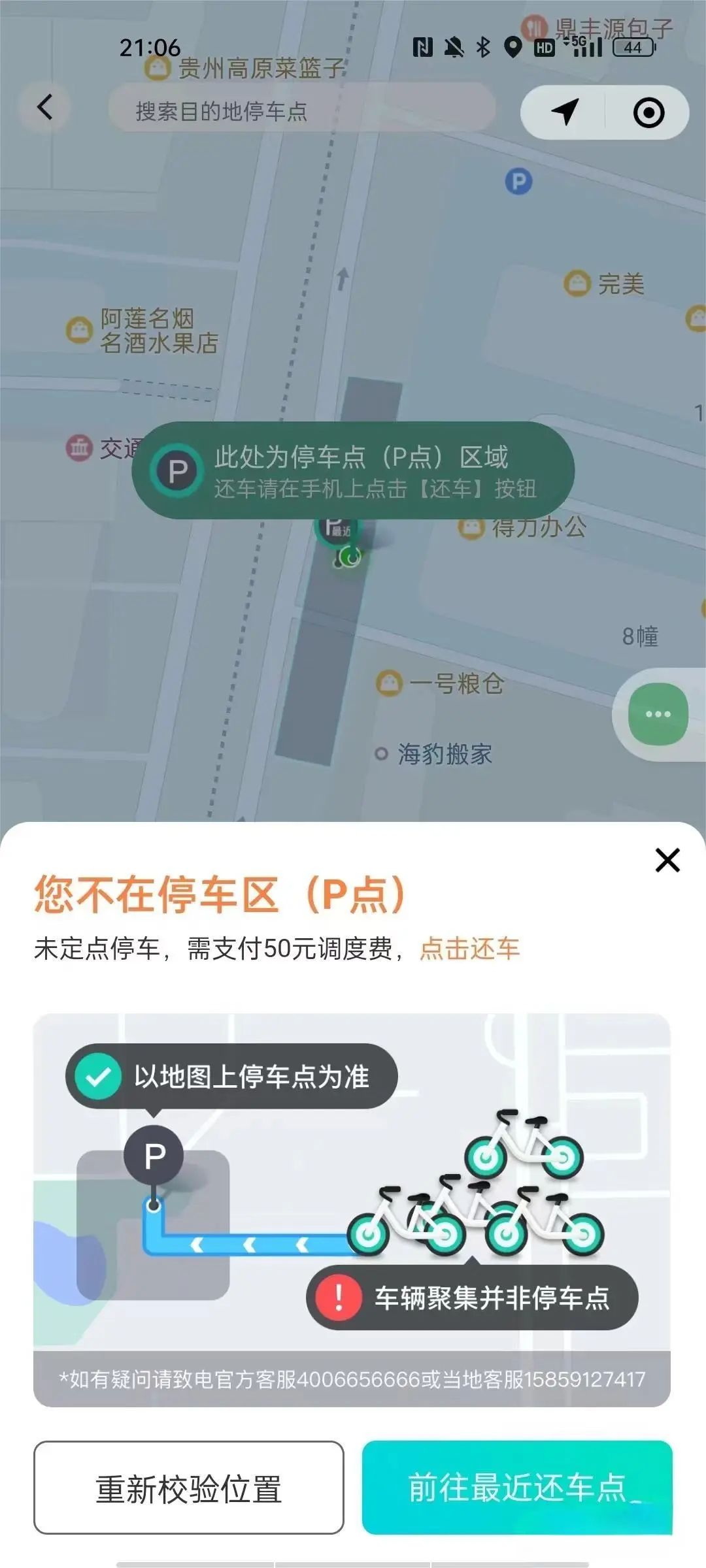Go to nearest return point via 前往最近还车点
706x1568 pixels.
(x=517, y=1488)
